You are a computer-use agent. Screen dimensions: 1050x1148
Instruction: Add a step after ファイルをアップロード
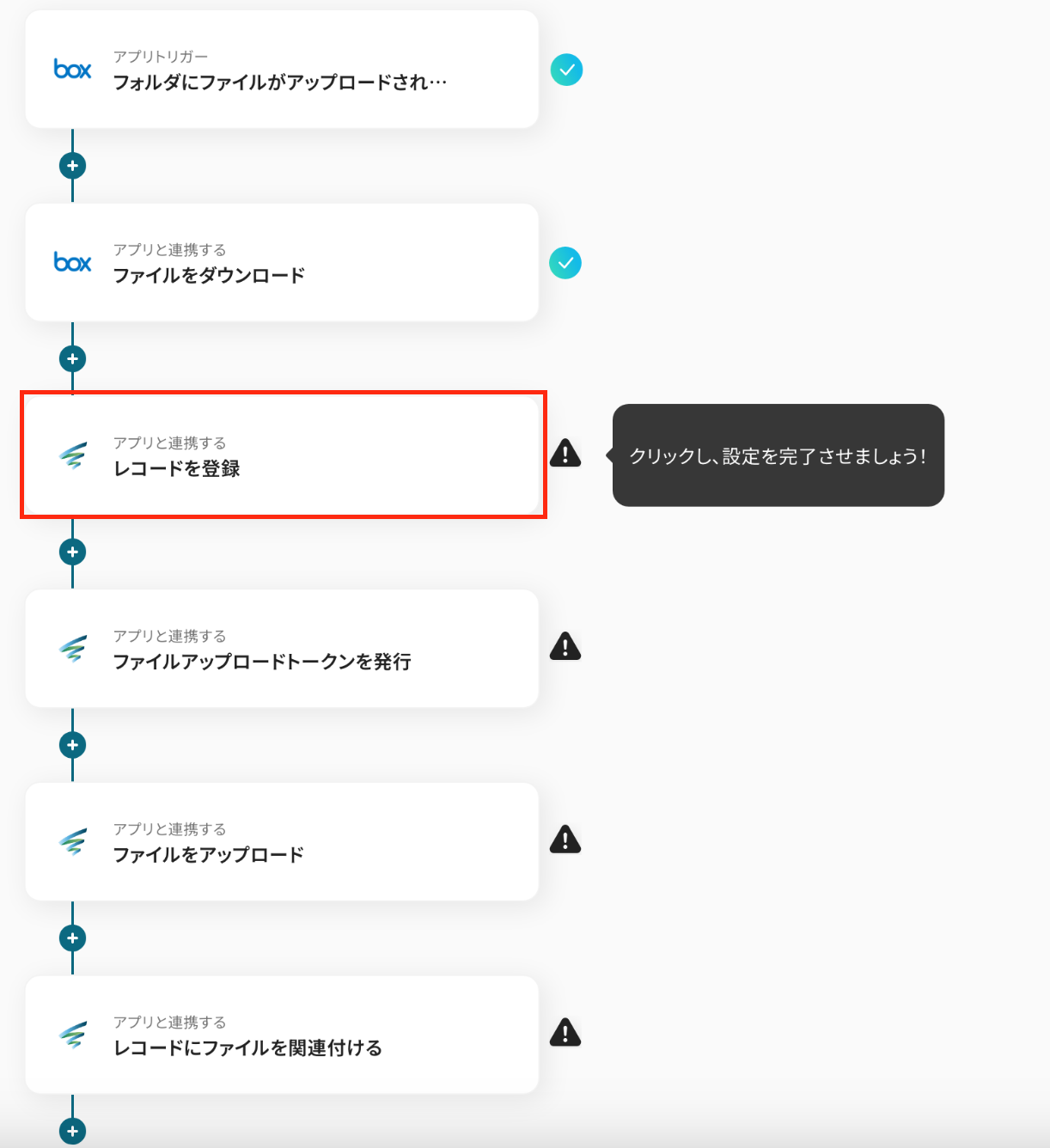click(72, 938)
